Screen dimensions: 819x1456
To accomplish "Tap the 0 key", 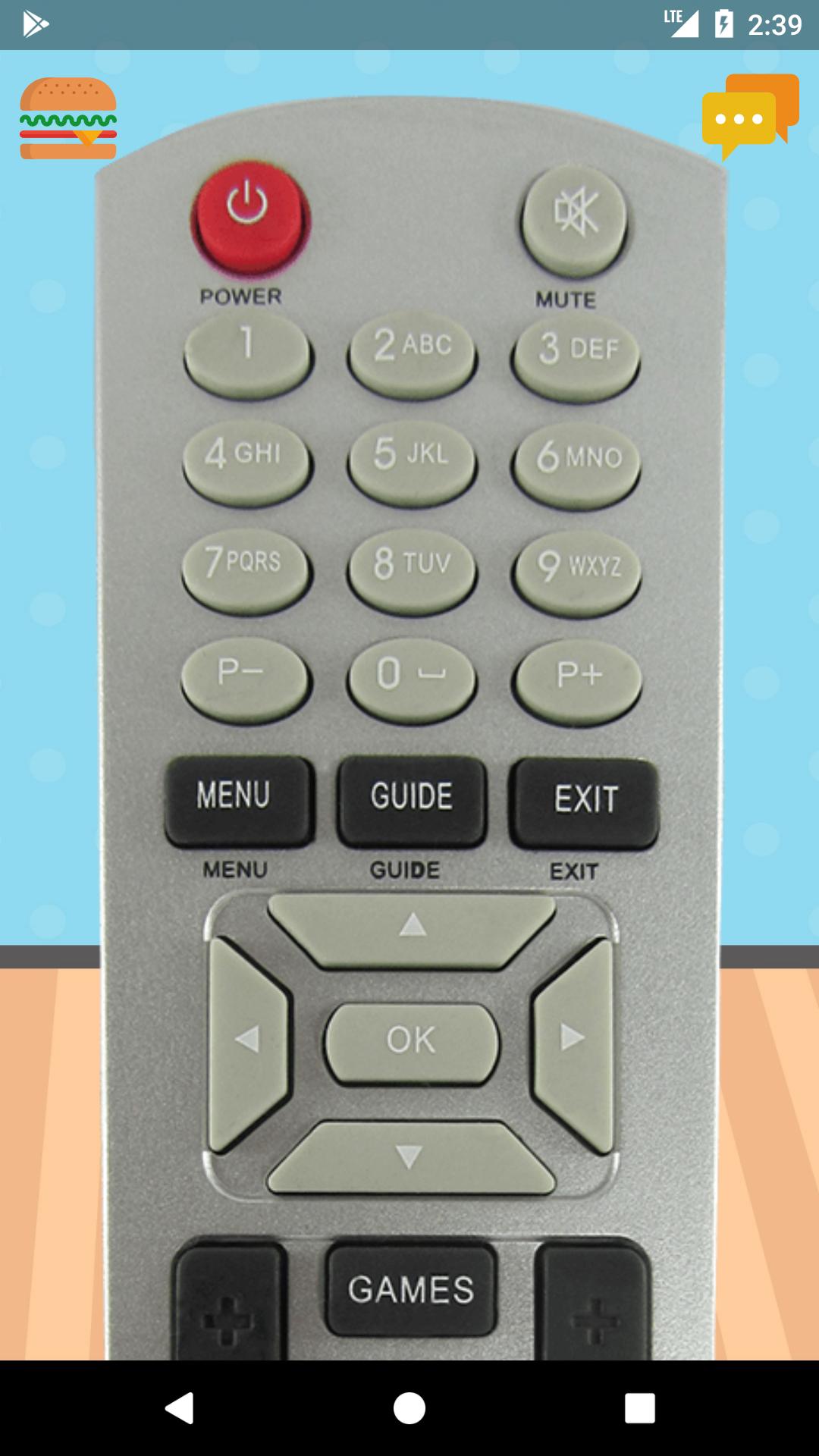I will coord(412,677).
